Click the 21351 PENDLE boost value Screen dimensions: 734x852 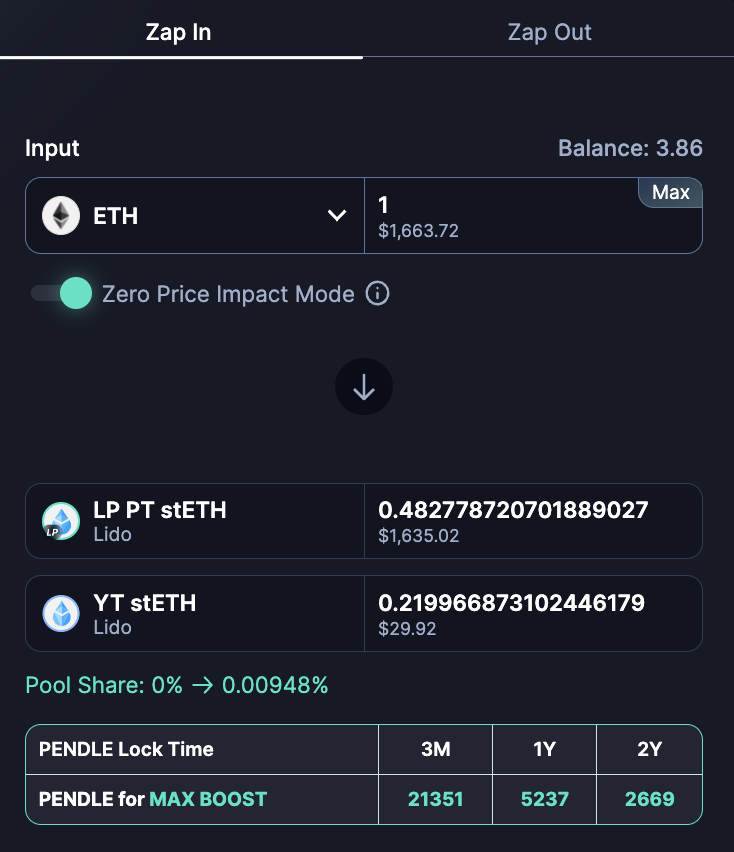[x=435, y=799]
